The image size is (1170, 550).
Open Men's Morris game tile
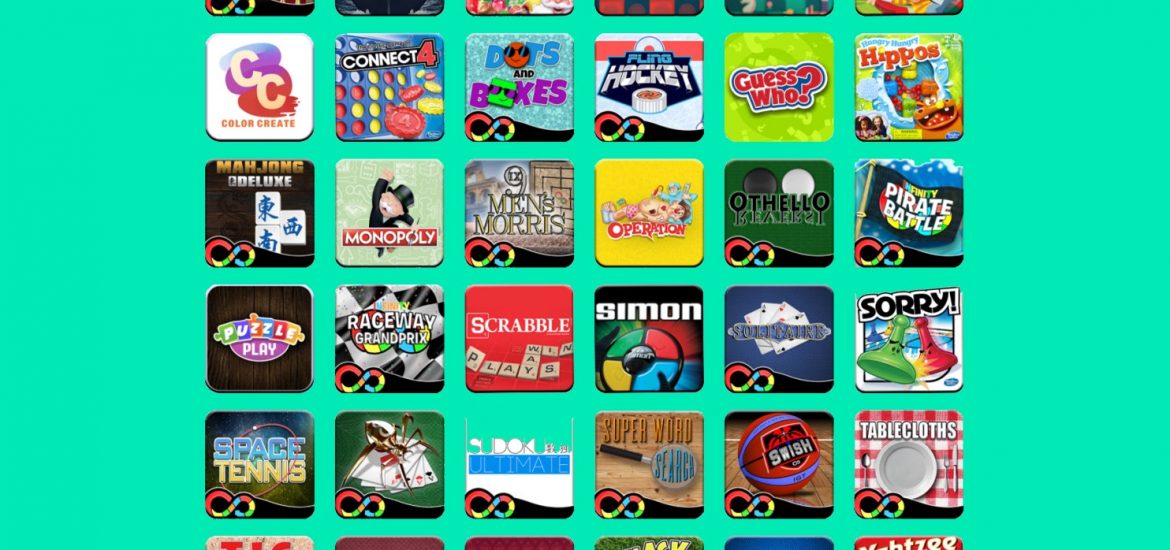[519, 213]
